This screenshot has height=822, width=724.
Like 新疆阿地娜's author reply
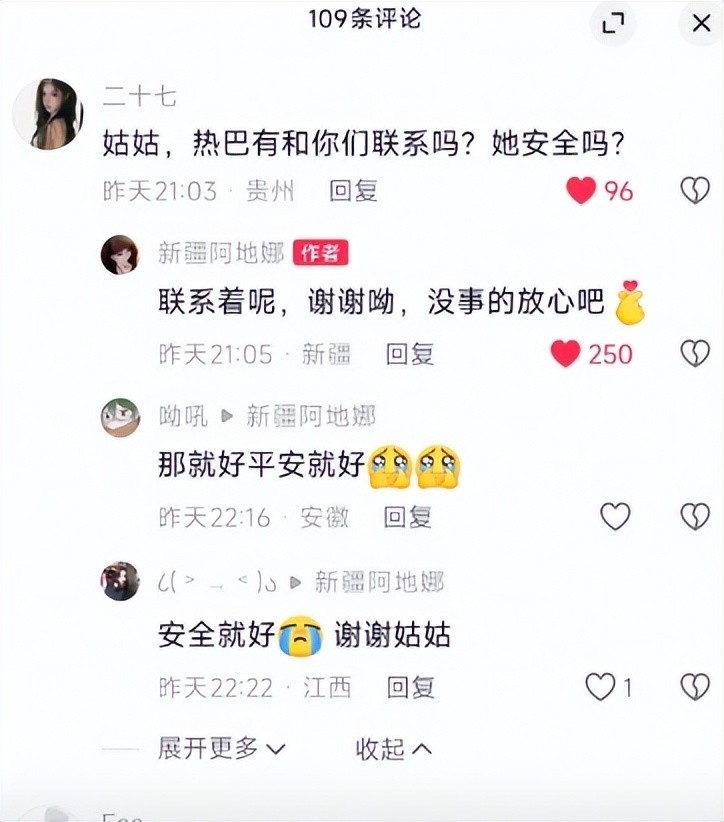[x=567, y=353]
